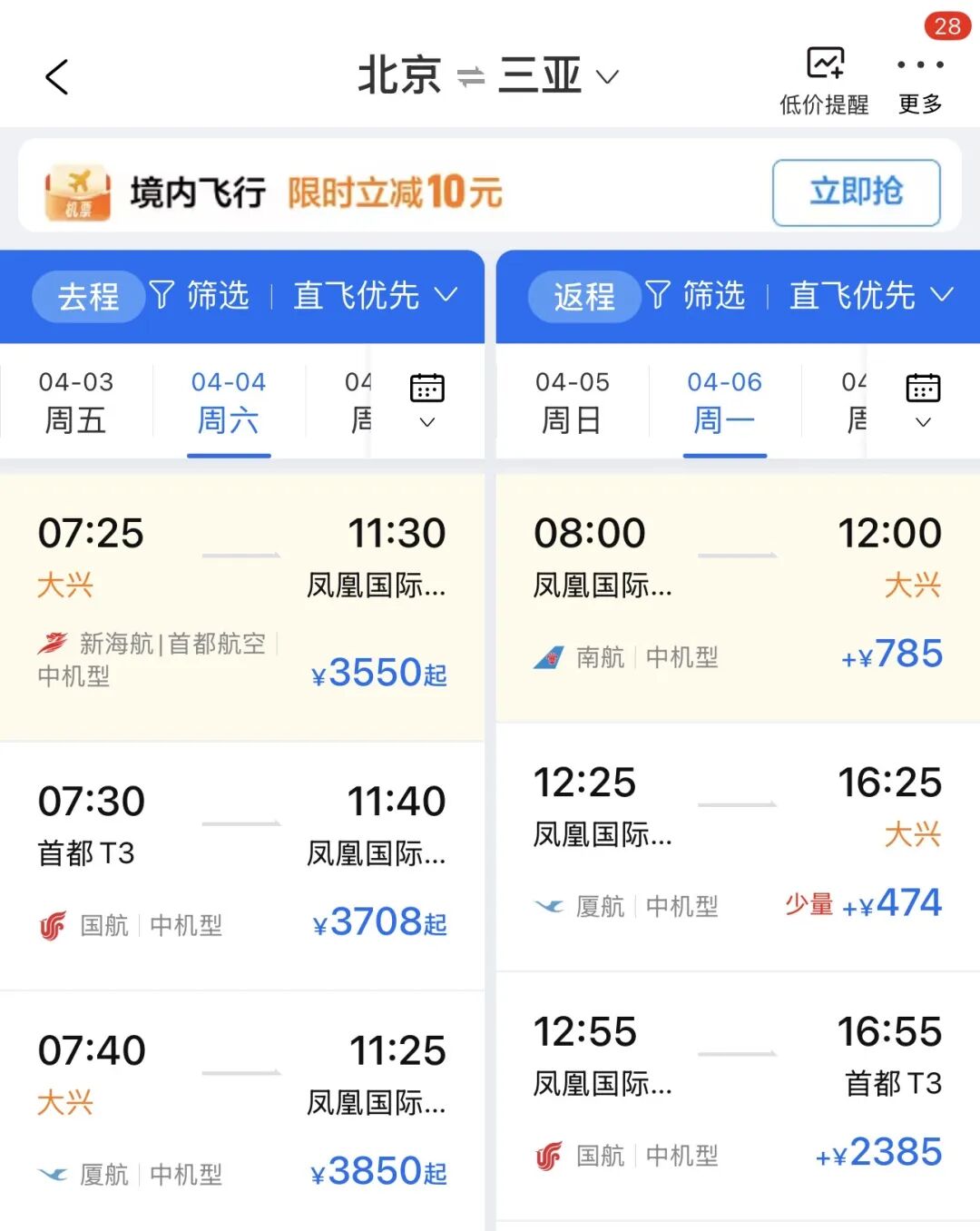
Task: Select the 去程 outbound tab
Action: point(87,296)
